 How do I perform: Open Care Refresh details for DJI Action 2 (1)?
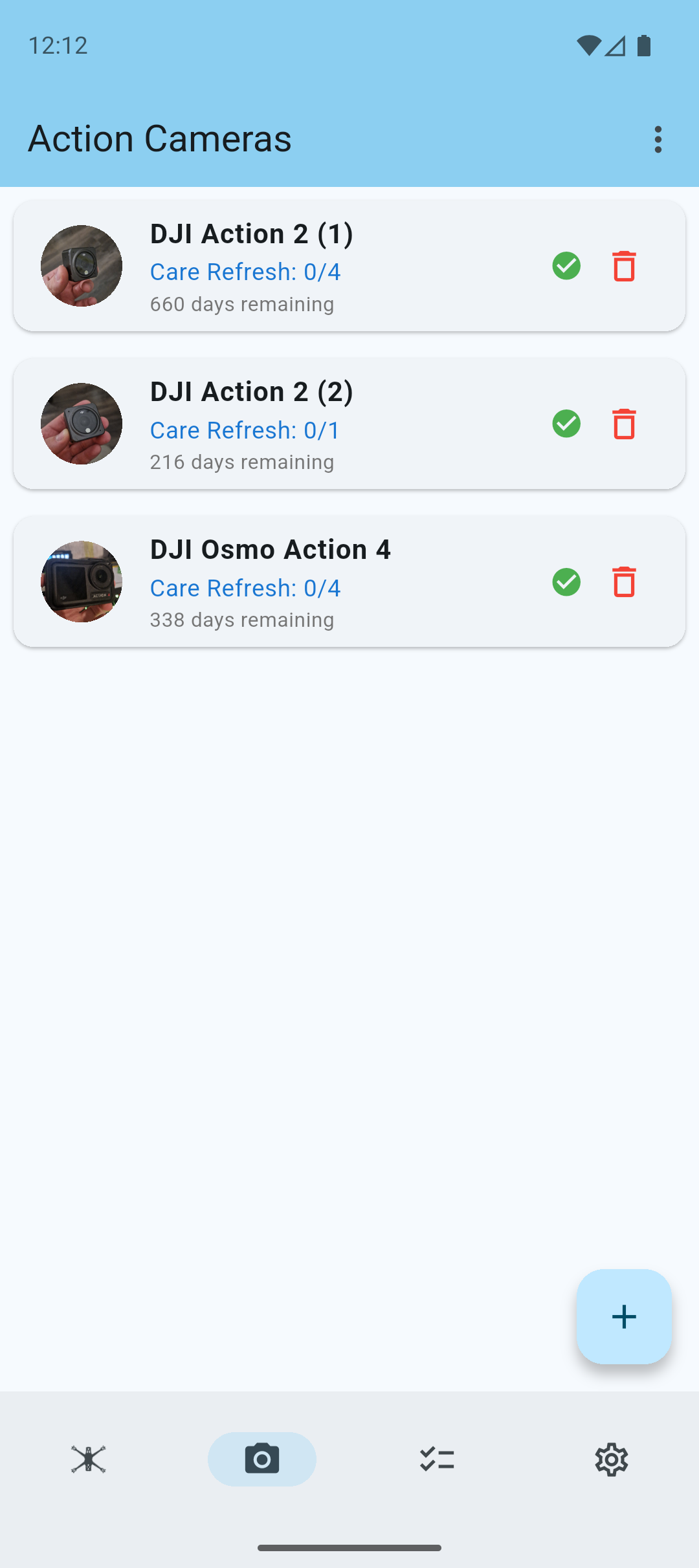coord(245,272)
